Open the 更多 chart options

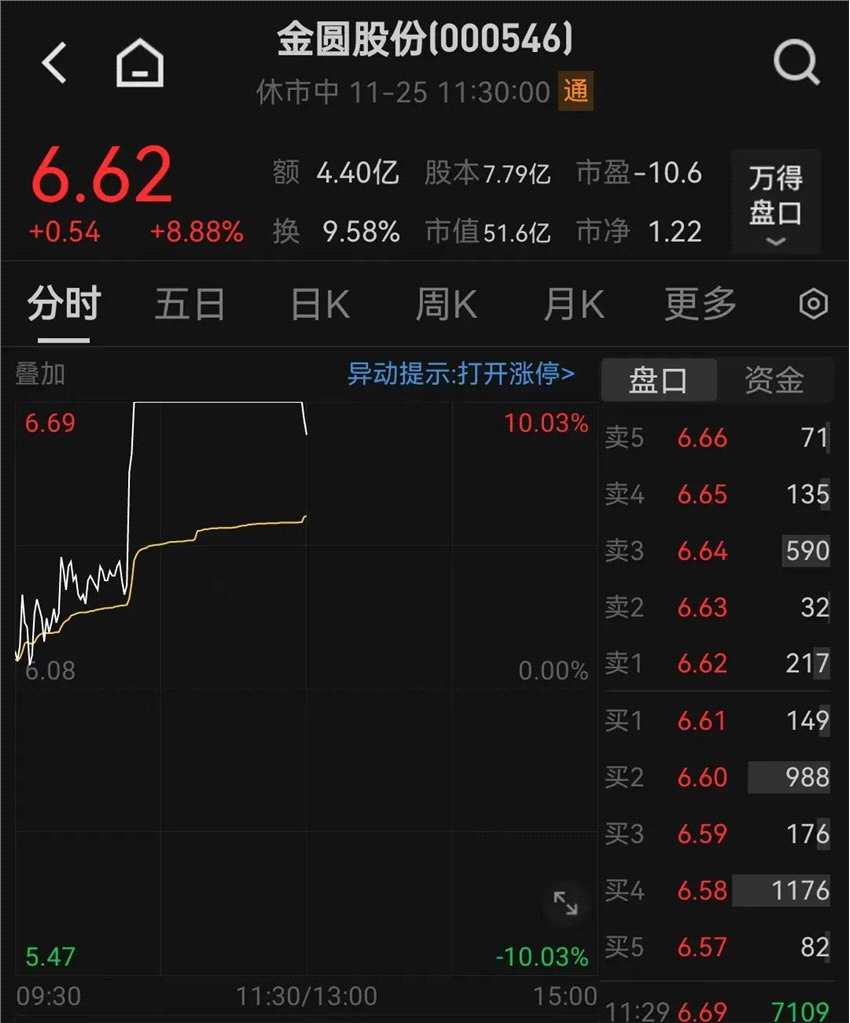tap(700, 304)
